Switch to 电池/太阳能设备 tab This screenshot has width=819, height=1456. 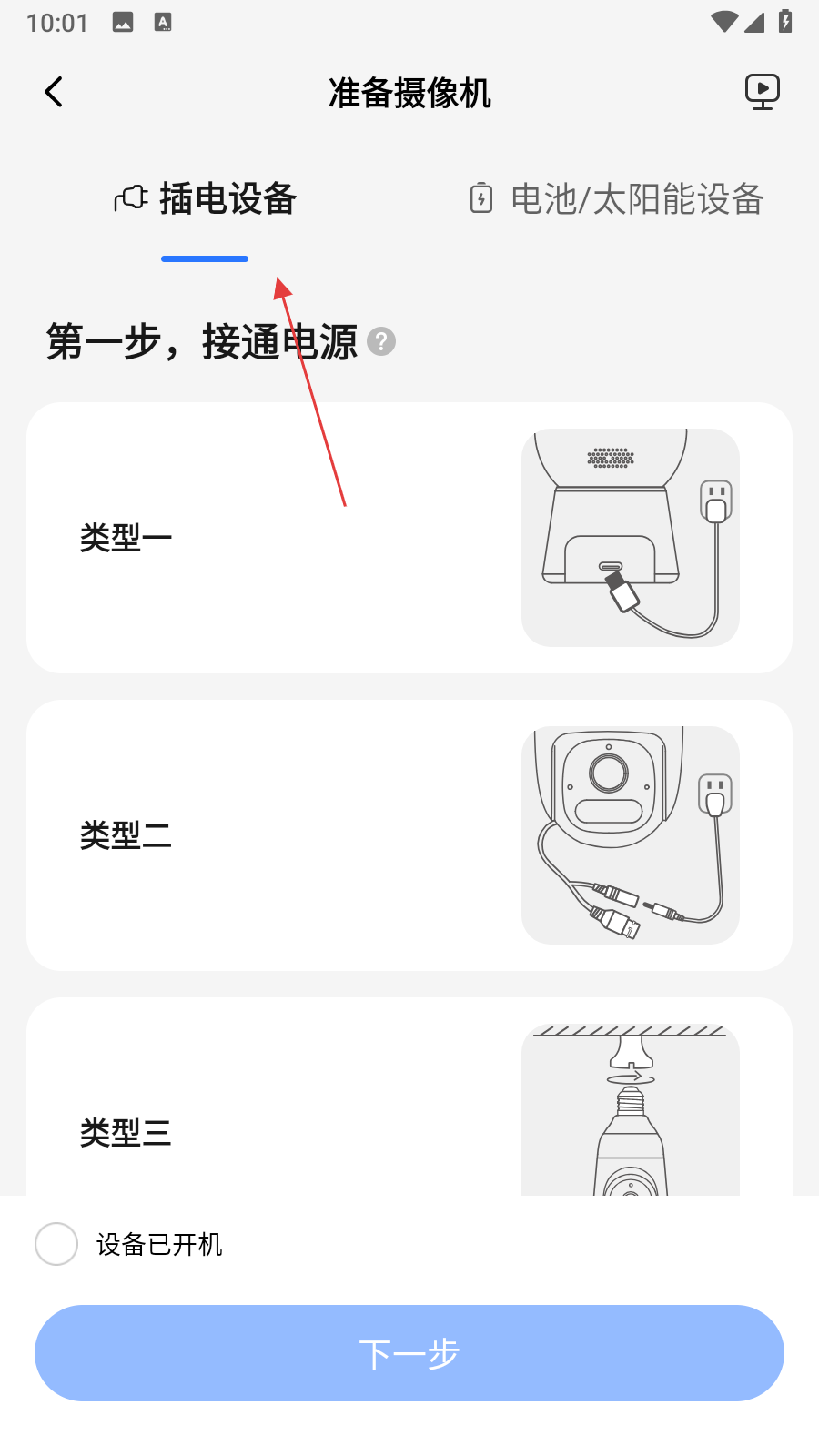(617, 199)
